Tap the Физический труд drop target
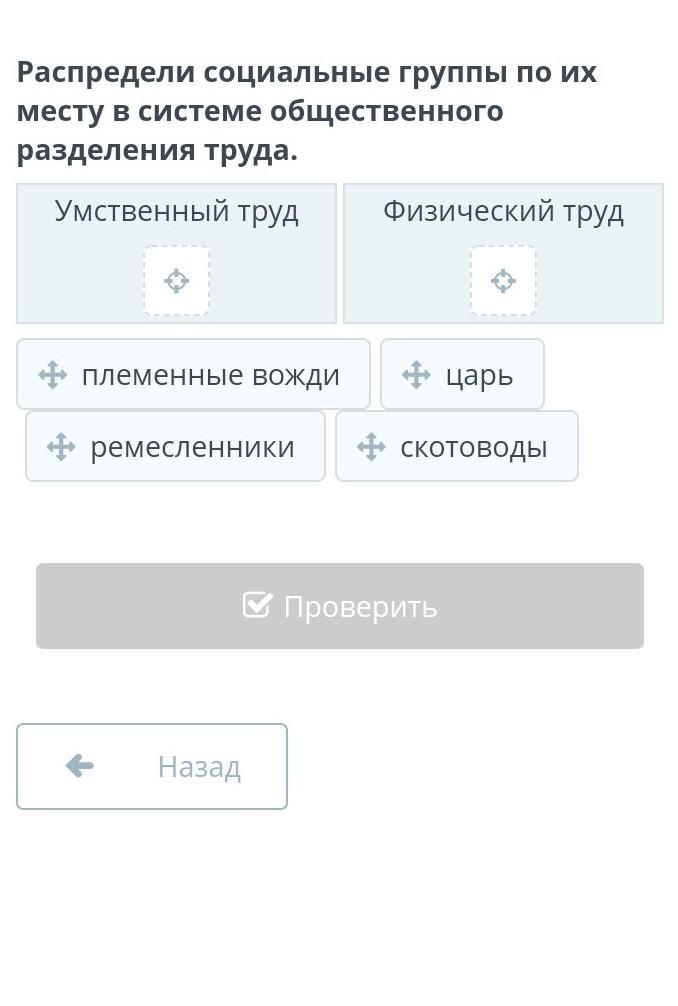 (503, 281)
